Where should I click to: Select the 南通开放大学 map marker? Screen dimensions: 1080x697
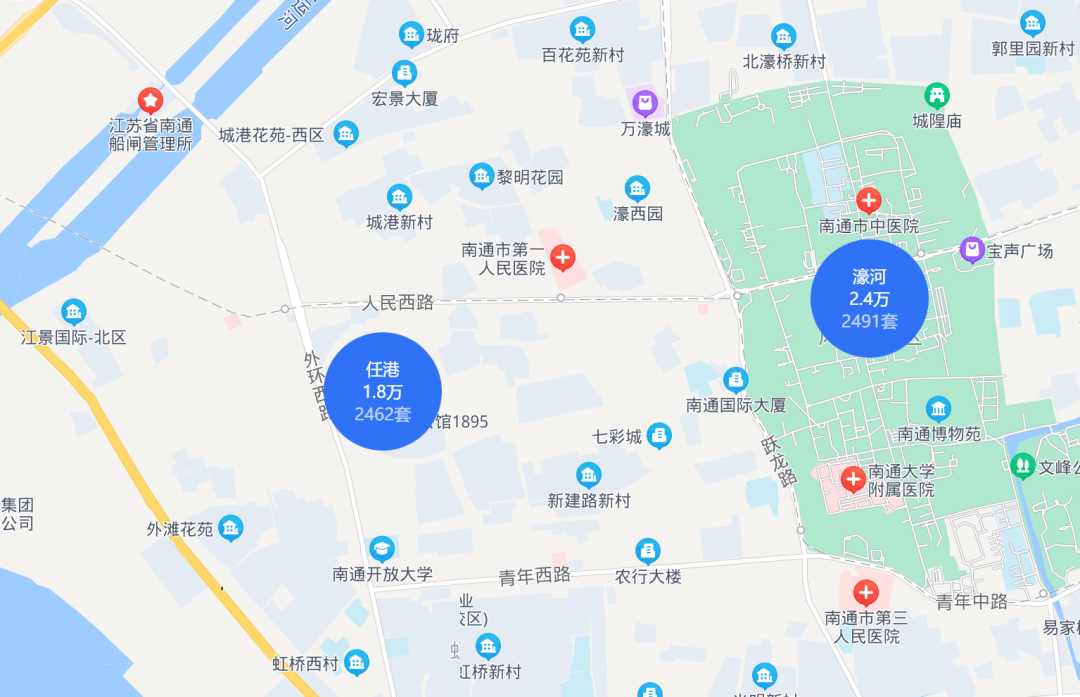381,548
